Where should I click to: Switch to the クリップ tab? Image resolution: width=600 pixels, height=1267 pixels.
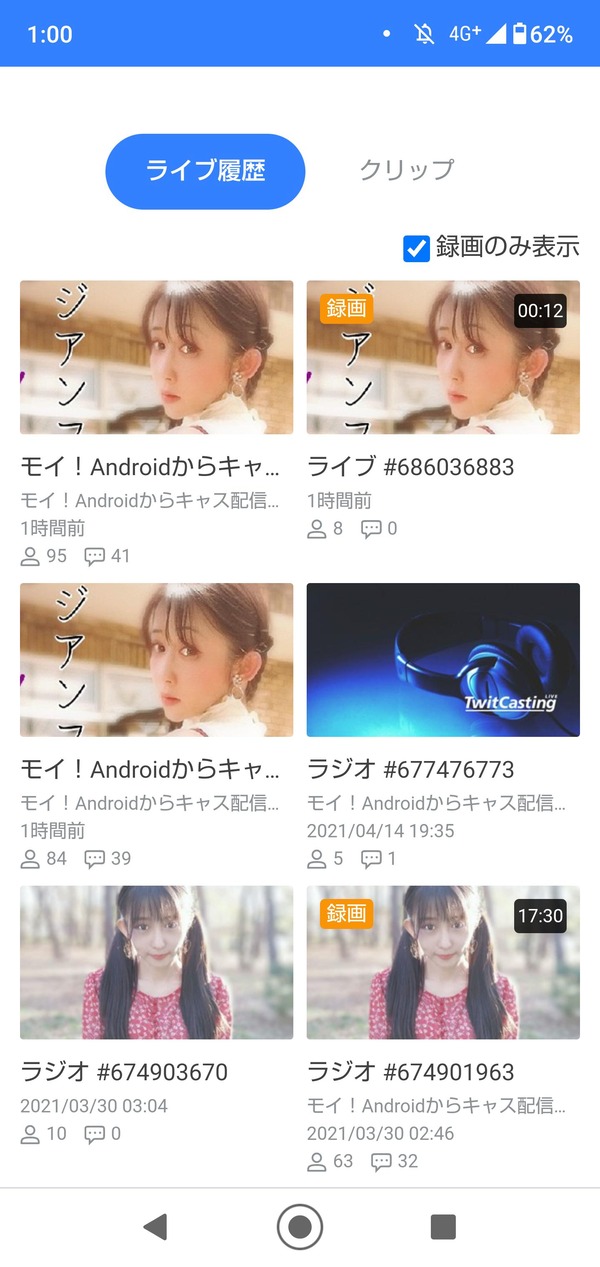coord(406,171)
